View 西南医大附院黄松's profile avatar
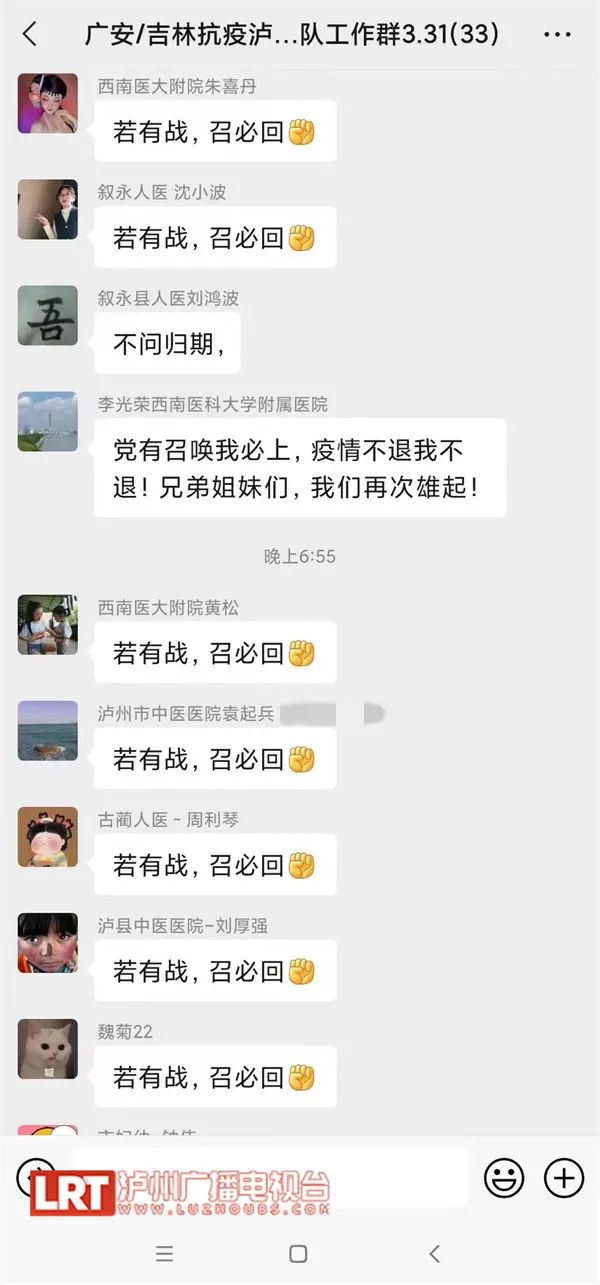The height and width of the screenshot is (1285, 600). tap(48, 625)
